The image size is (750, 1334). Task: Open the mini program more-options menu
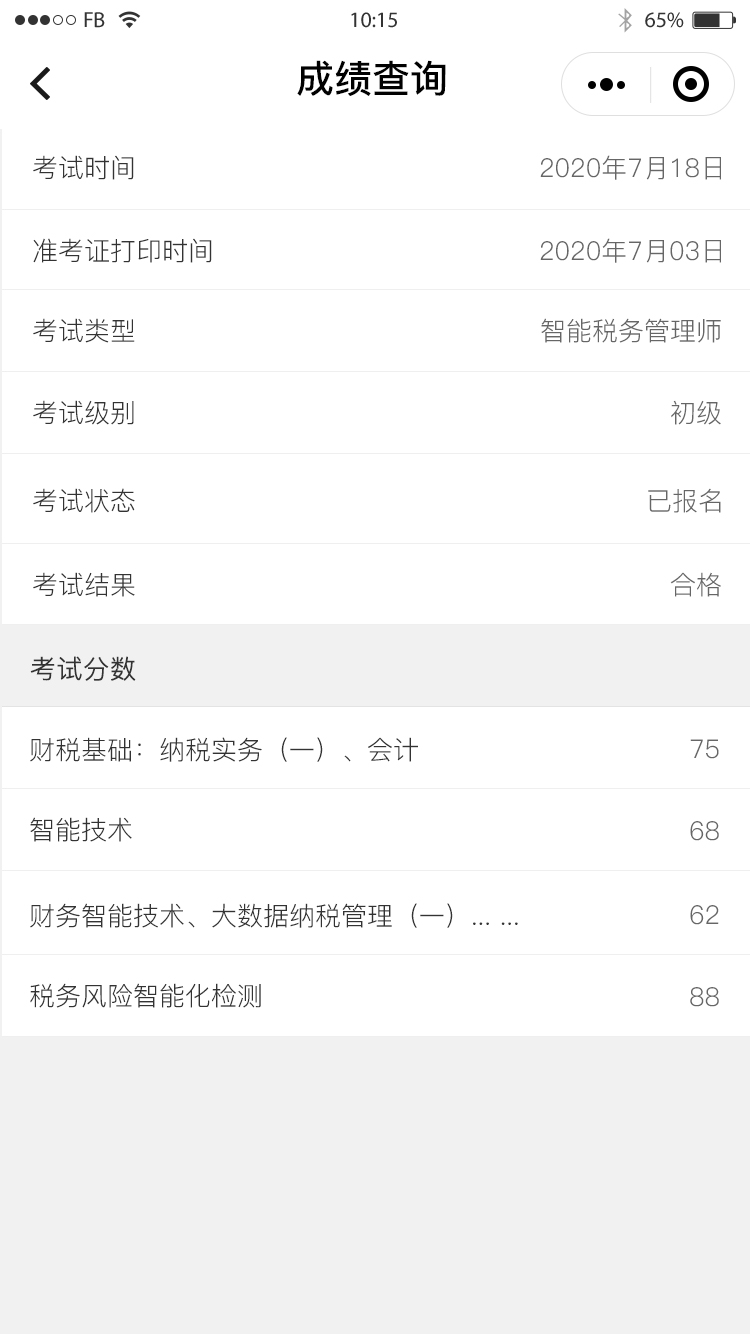[606, 85]
